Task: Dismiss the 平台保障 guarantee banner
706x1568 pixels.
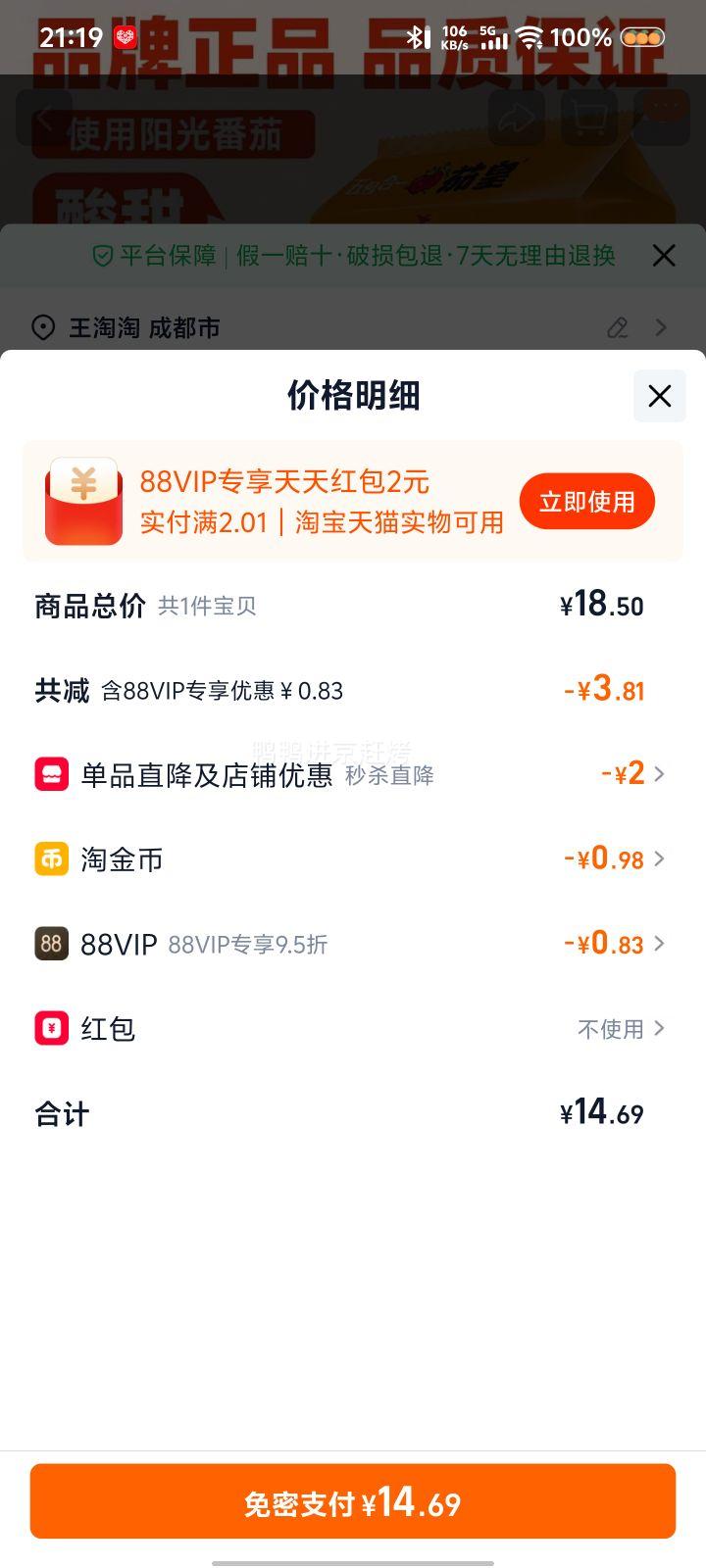Action: coord(664,255)
